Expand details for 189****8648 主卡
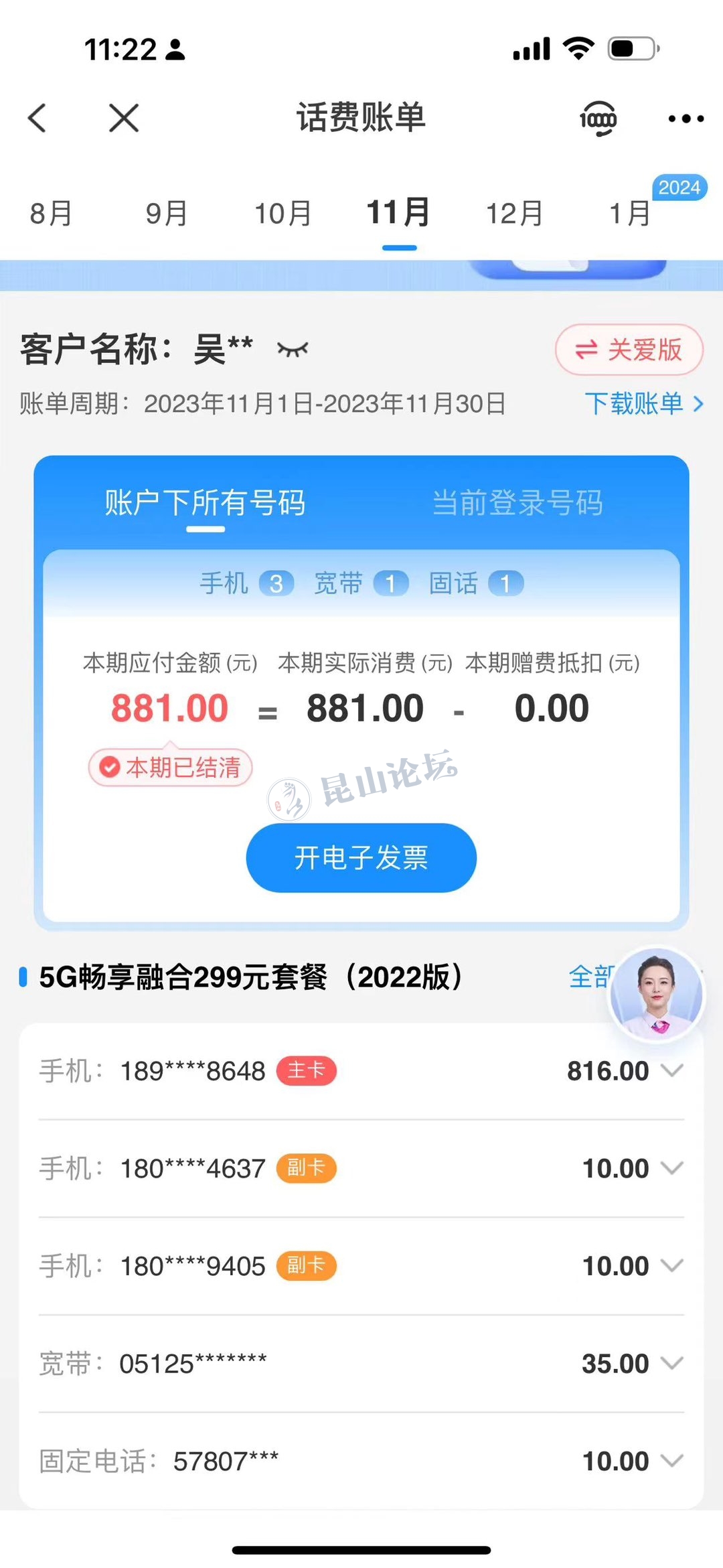This screenshot has height=1568, width=723. [671, 1070]
